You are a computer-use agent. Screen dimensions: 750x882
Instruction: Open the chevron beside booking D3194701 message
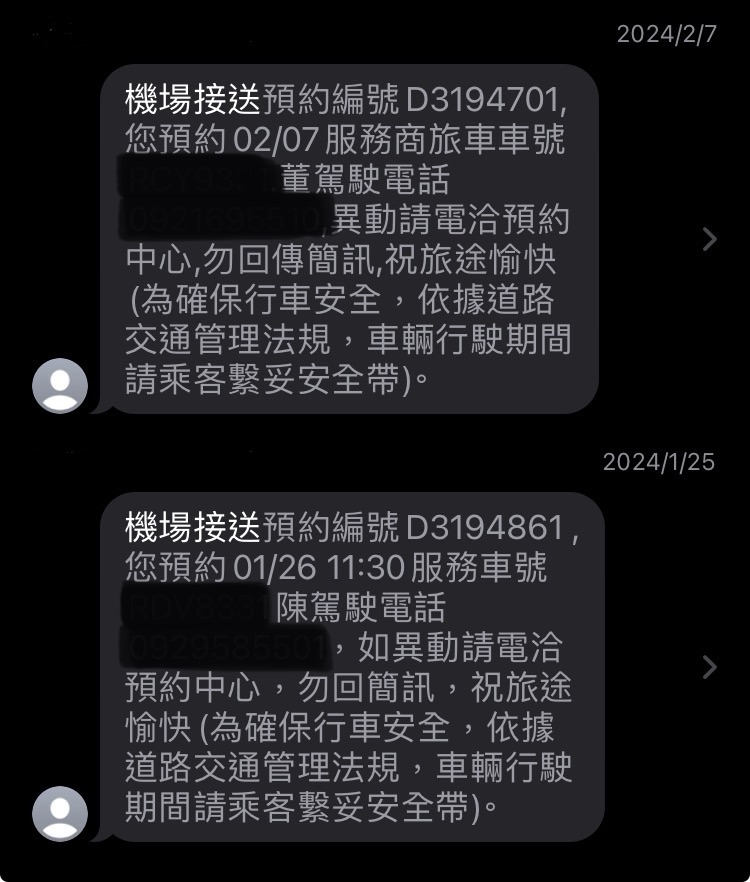tap(710, 239)
